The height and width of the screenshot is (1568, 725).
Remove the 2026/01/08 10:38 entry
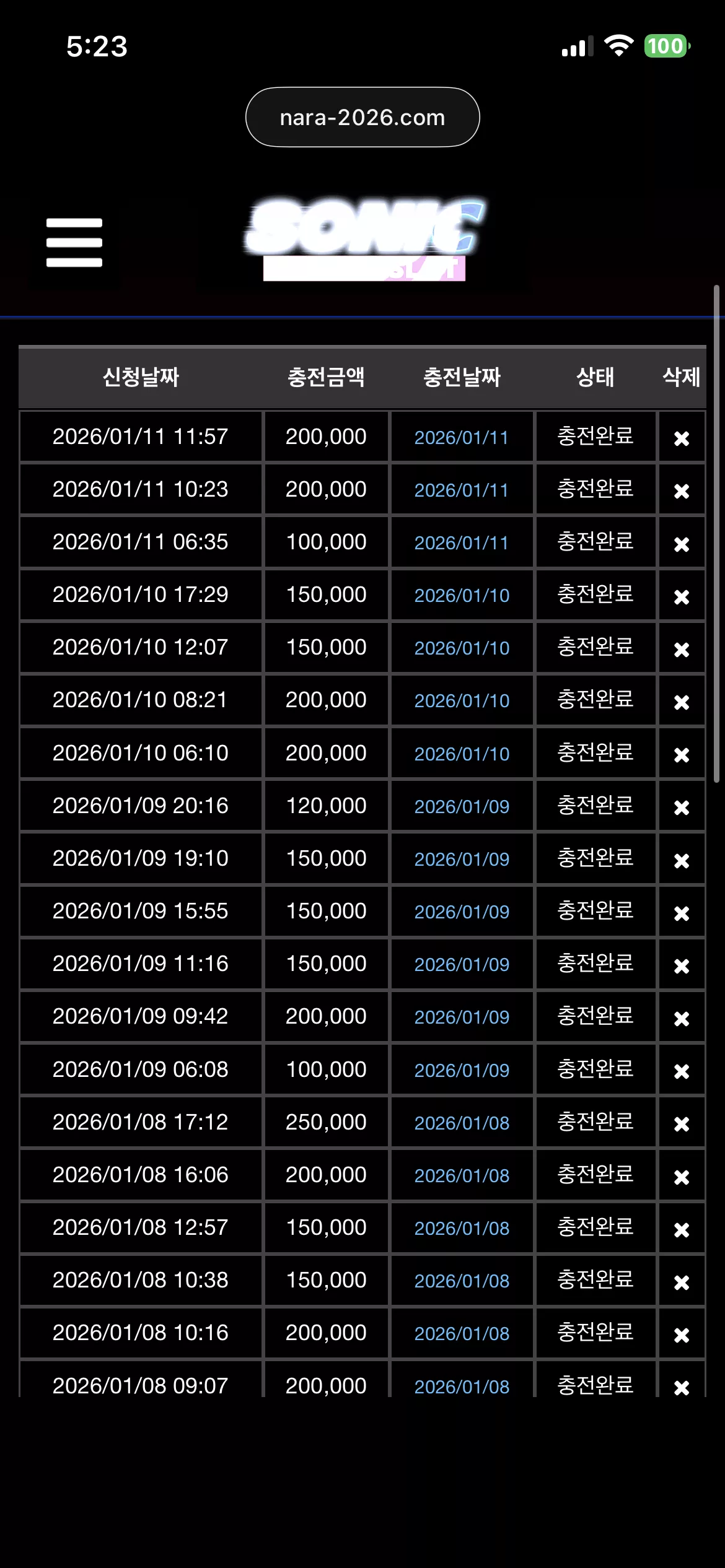682,1282
